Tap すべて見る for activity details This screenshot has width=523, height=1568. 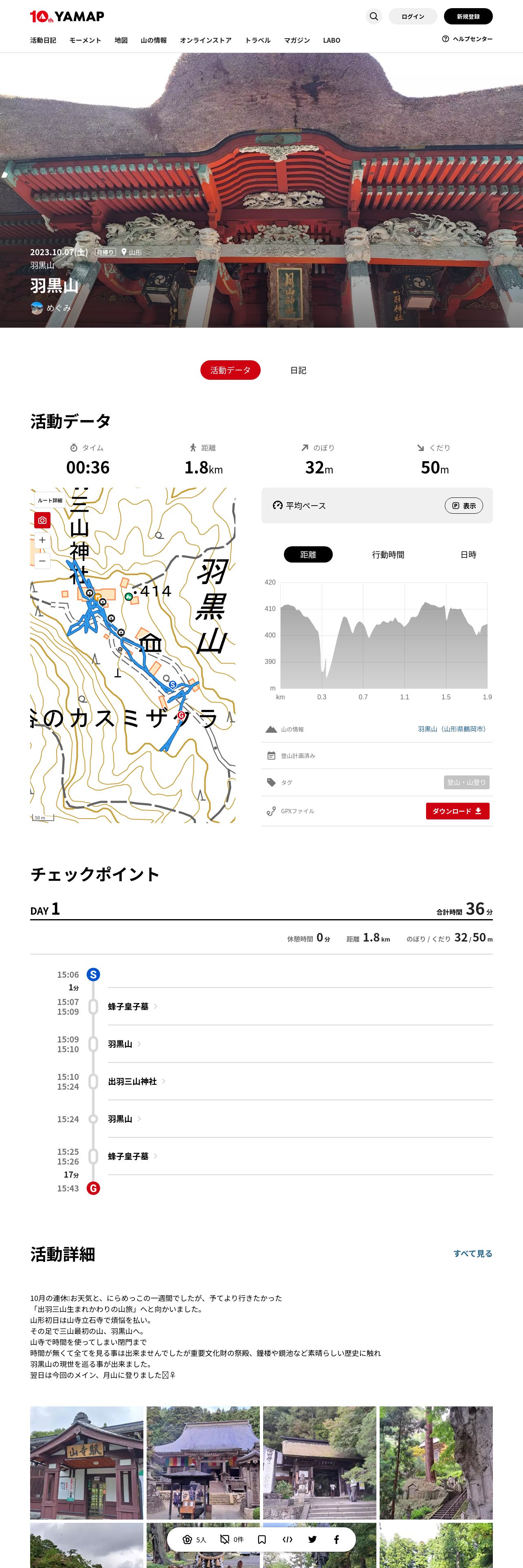coord(472,1253)
